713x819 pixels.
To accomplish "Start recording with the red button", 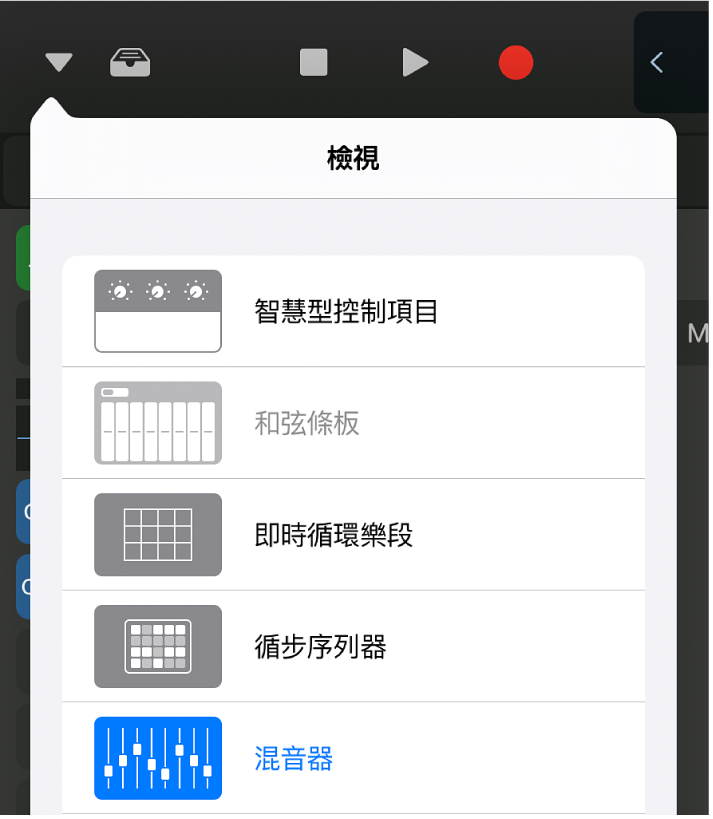I will (516, 63).
